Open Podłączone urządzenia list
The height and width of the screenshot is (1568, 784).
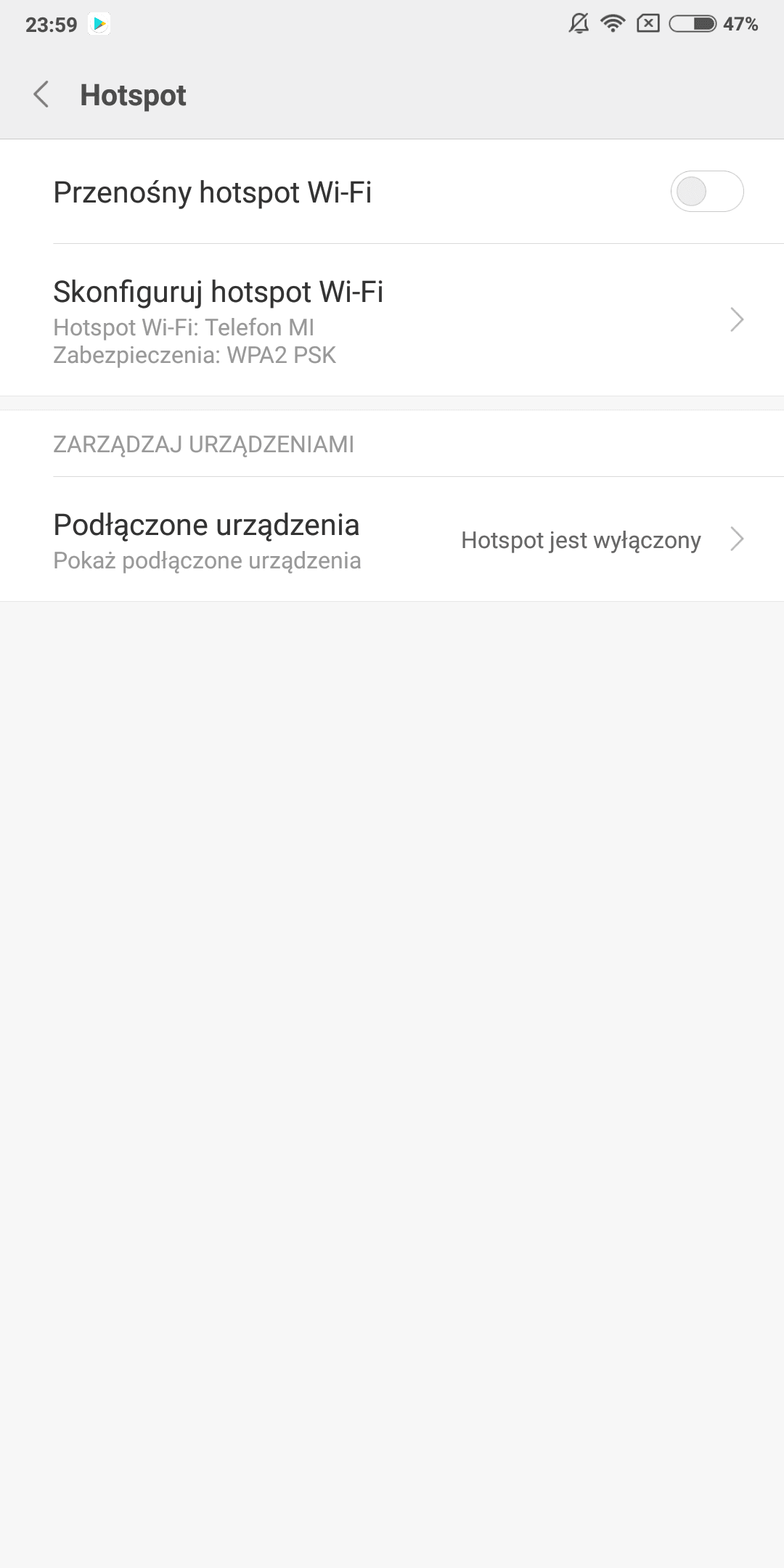(x=392, y=540)
